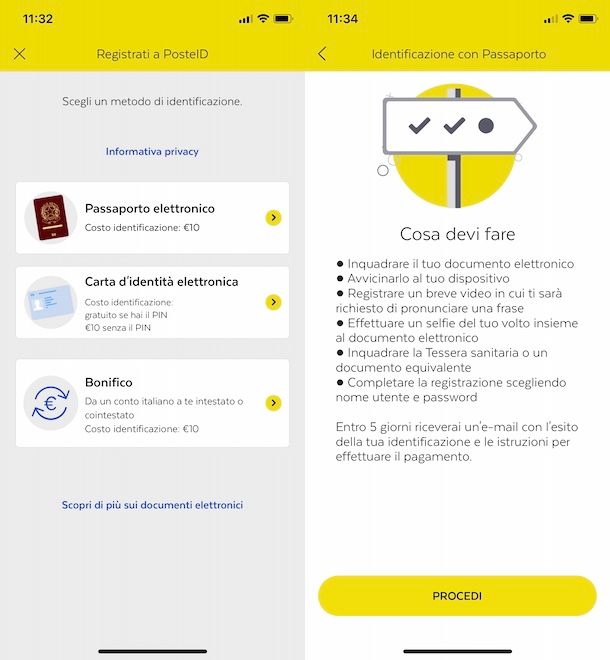This screenshot has width=610, height=660.
Task: Go back from Identificazione con Passaporto
Action: pyautogui.click(x=322, y=54)
